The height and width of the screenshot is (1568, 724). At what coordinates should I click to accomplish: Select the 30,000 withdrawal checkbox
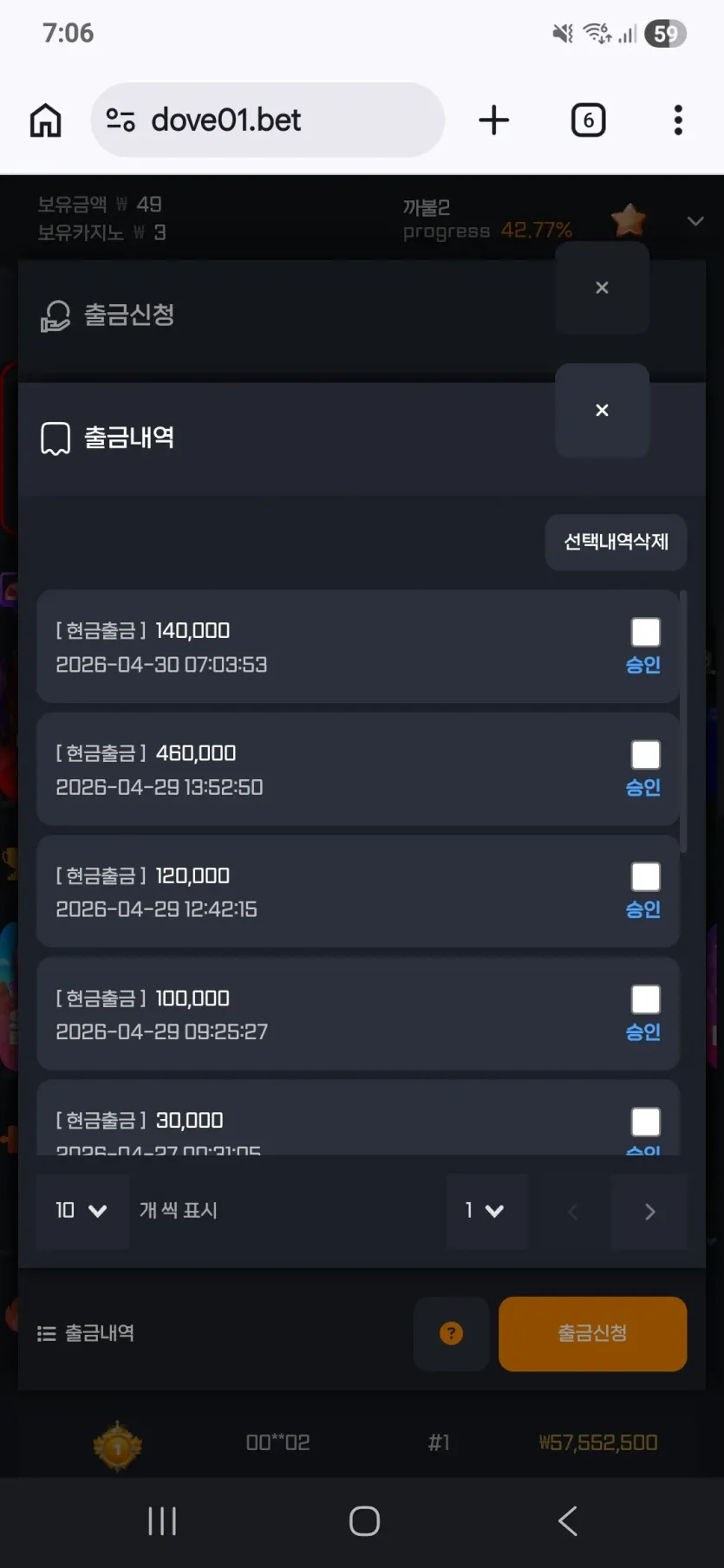click(x=645, y=1122)
